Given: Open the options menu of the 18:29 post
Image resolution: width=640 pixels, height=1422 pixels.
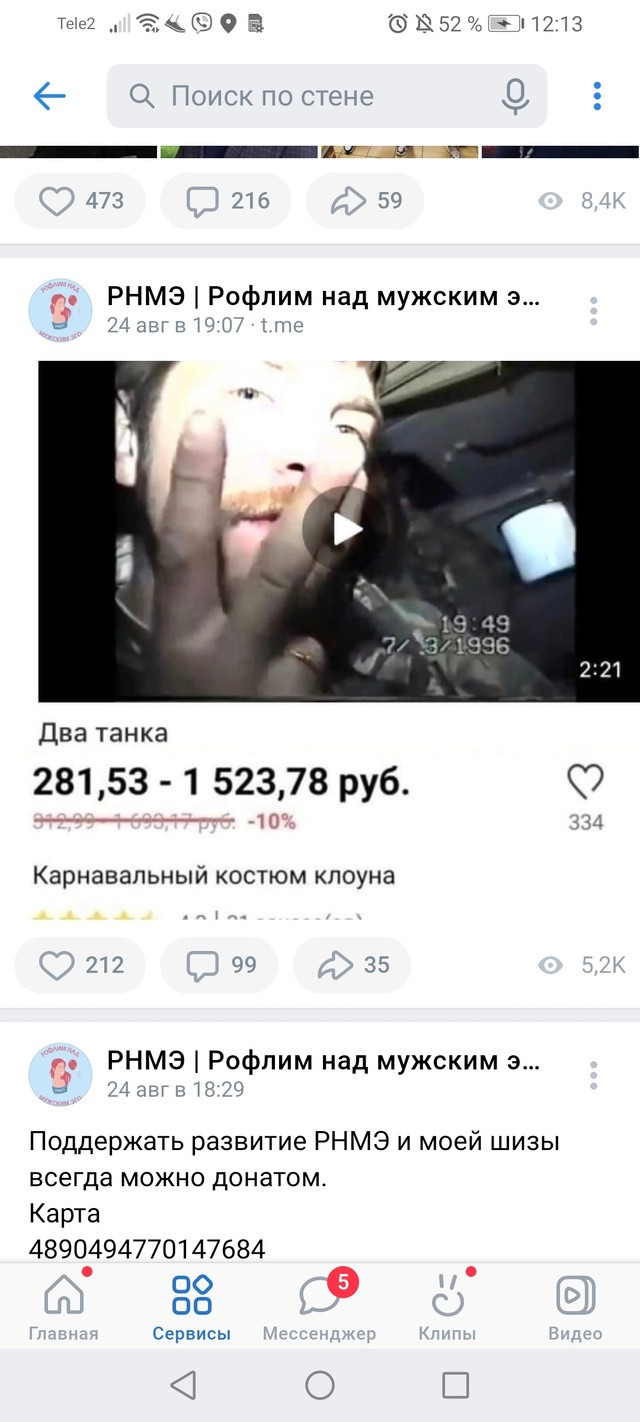Looking at the screenshot, I should click(x=594, y=1075).
